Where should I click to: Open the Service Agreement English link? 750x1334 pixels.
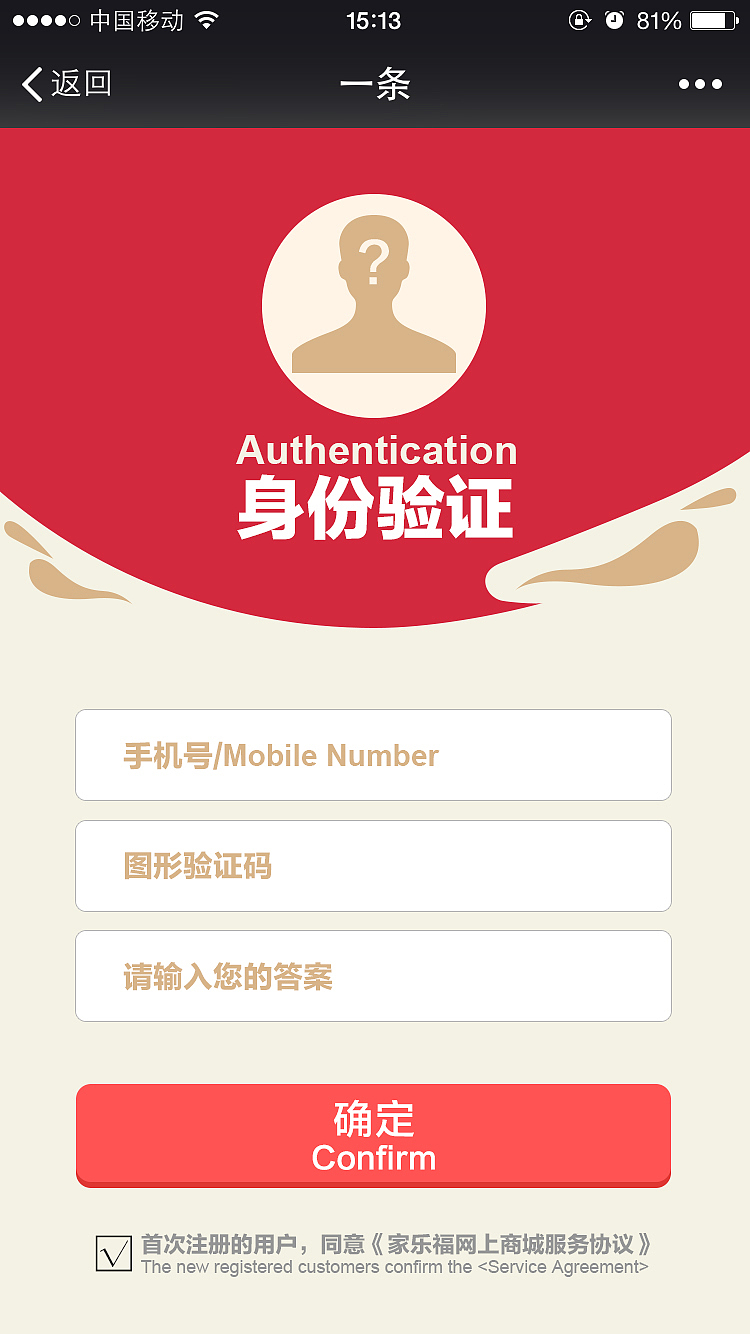[x=560, y=1268]
